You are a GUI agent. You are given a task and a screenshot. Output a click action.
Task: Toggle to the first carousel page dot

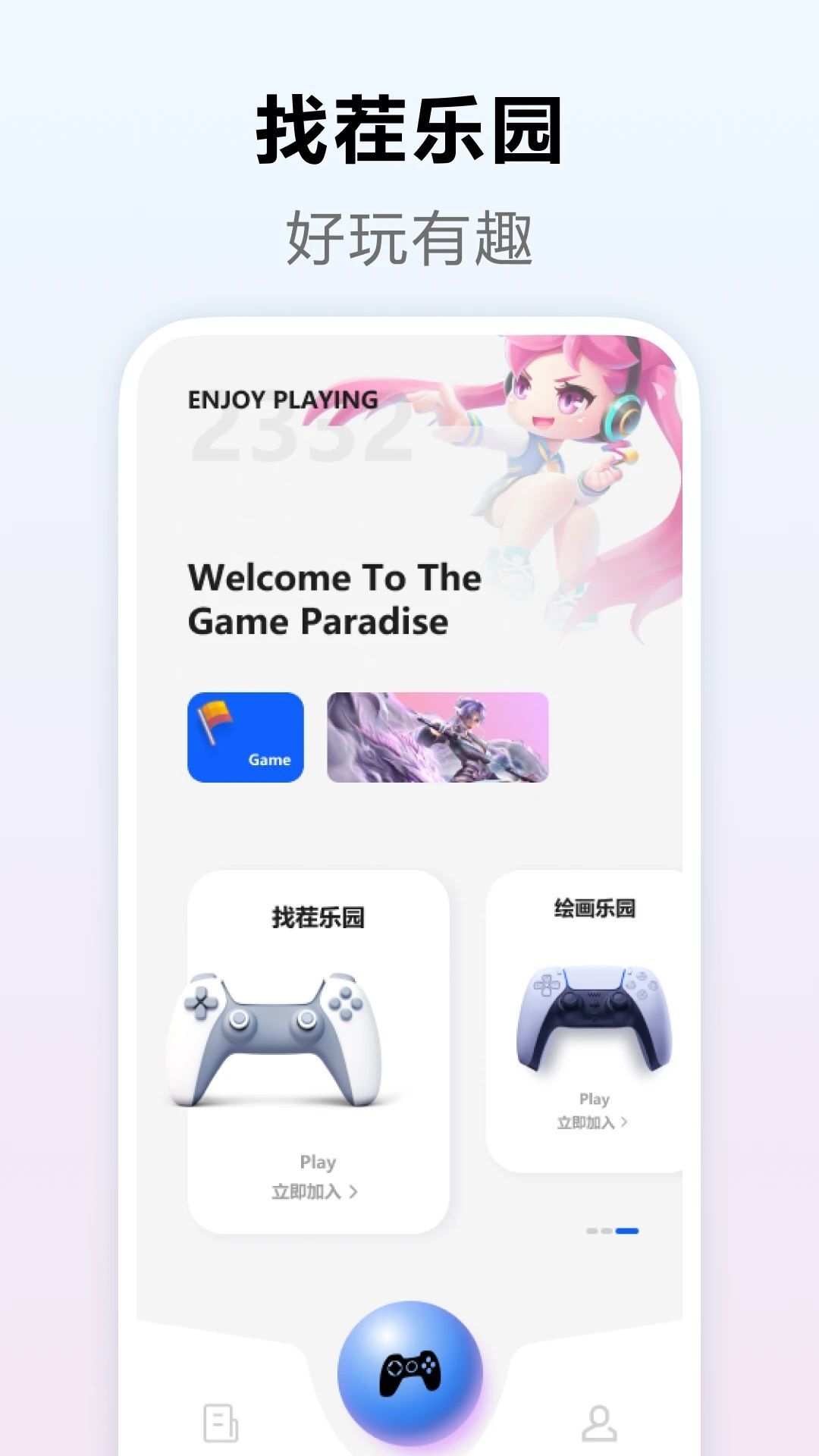click(591, 1231)
